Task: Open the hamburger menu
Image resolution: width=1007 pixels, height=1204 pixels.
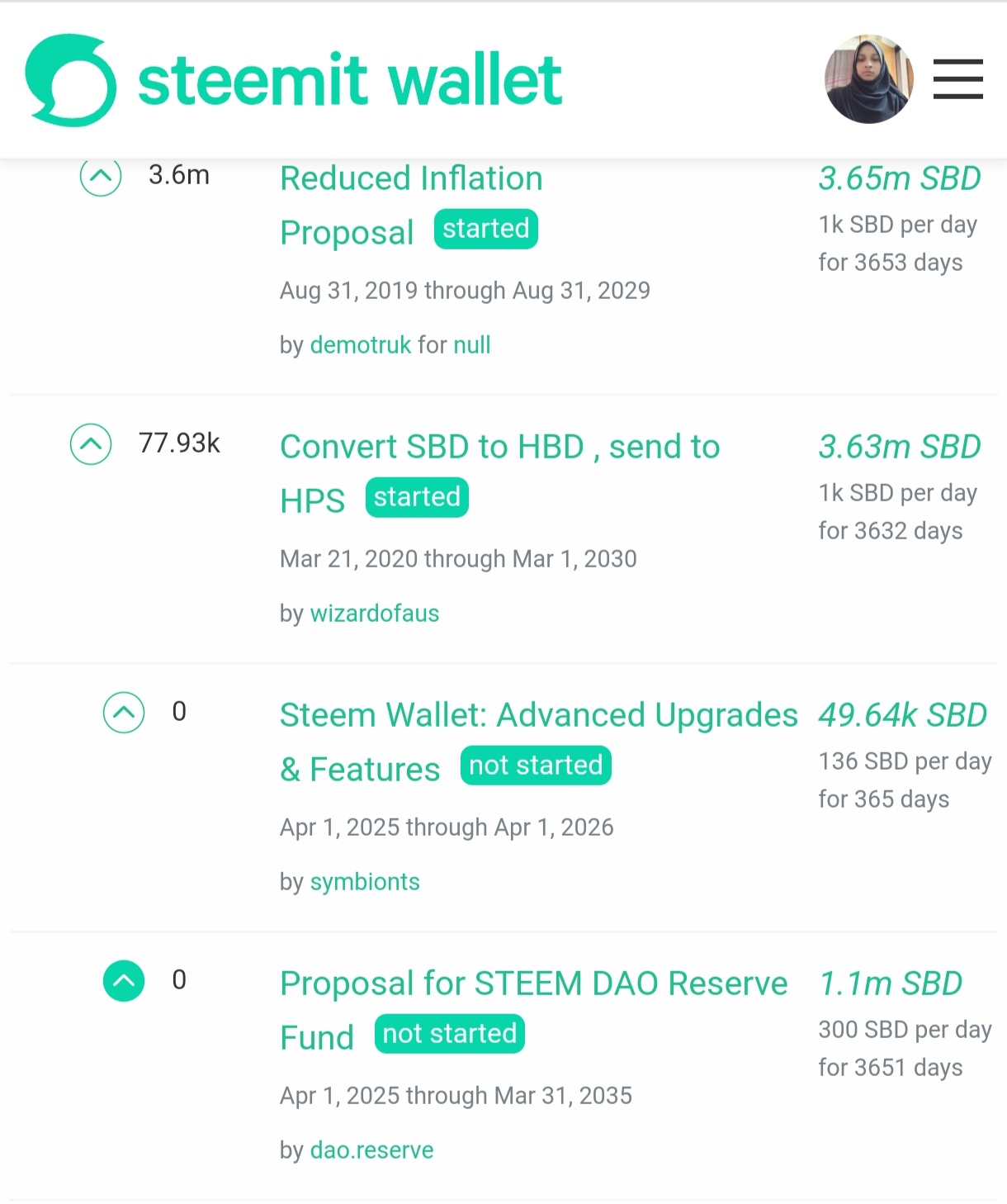Action: click(957, 79)
